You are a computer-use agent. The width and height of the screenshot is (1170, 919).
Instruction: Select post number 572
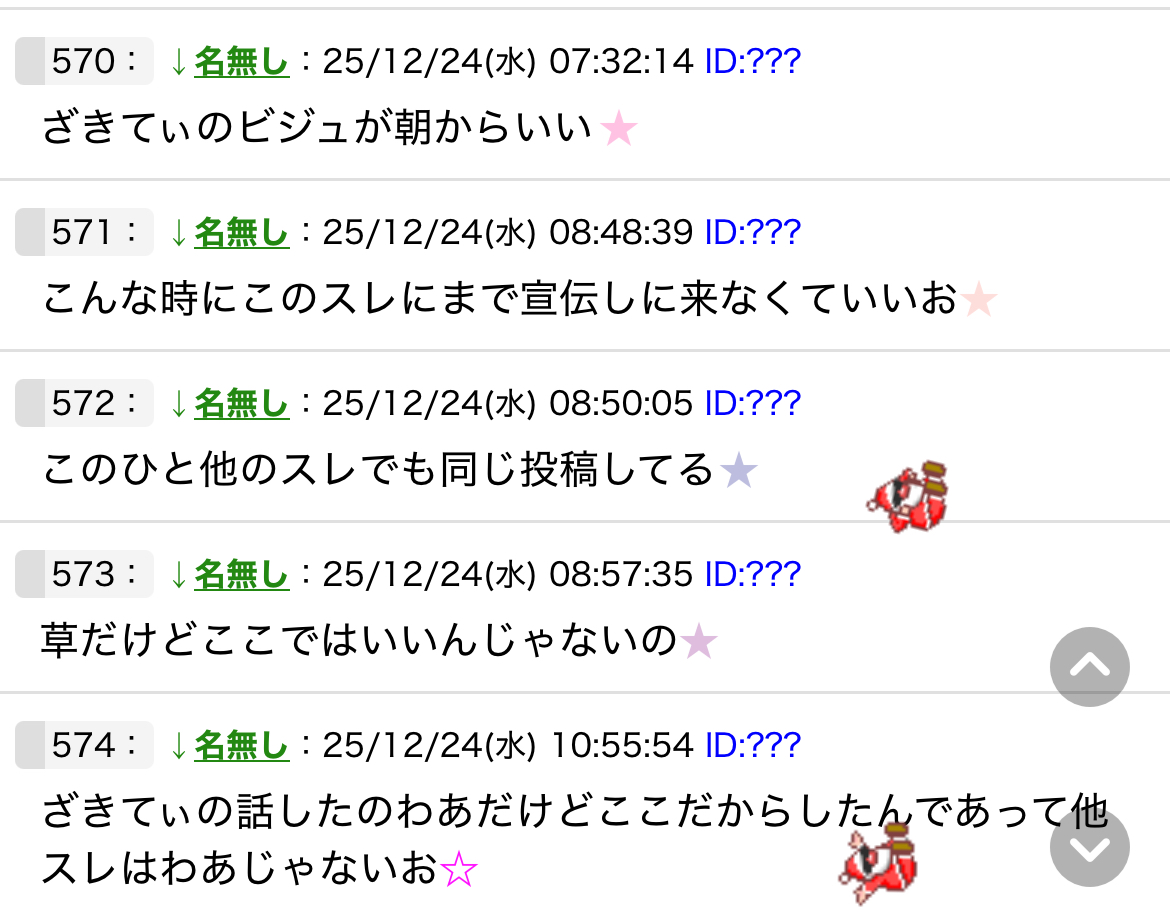84,404
